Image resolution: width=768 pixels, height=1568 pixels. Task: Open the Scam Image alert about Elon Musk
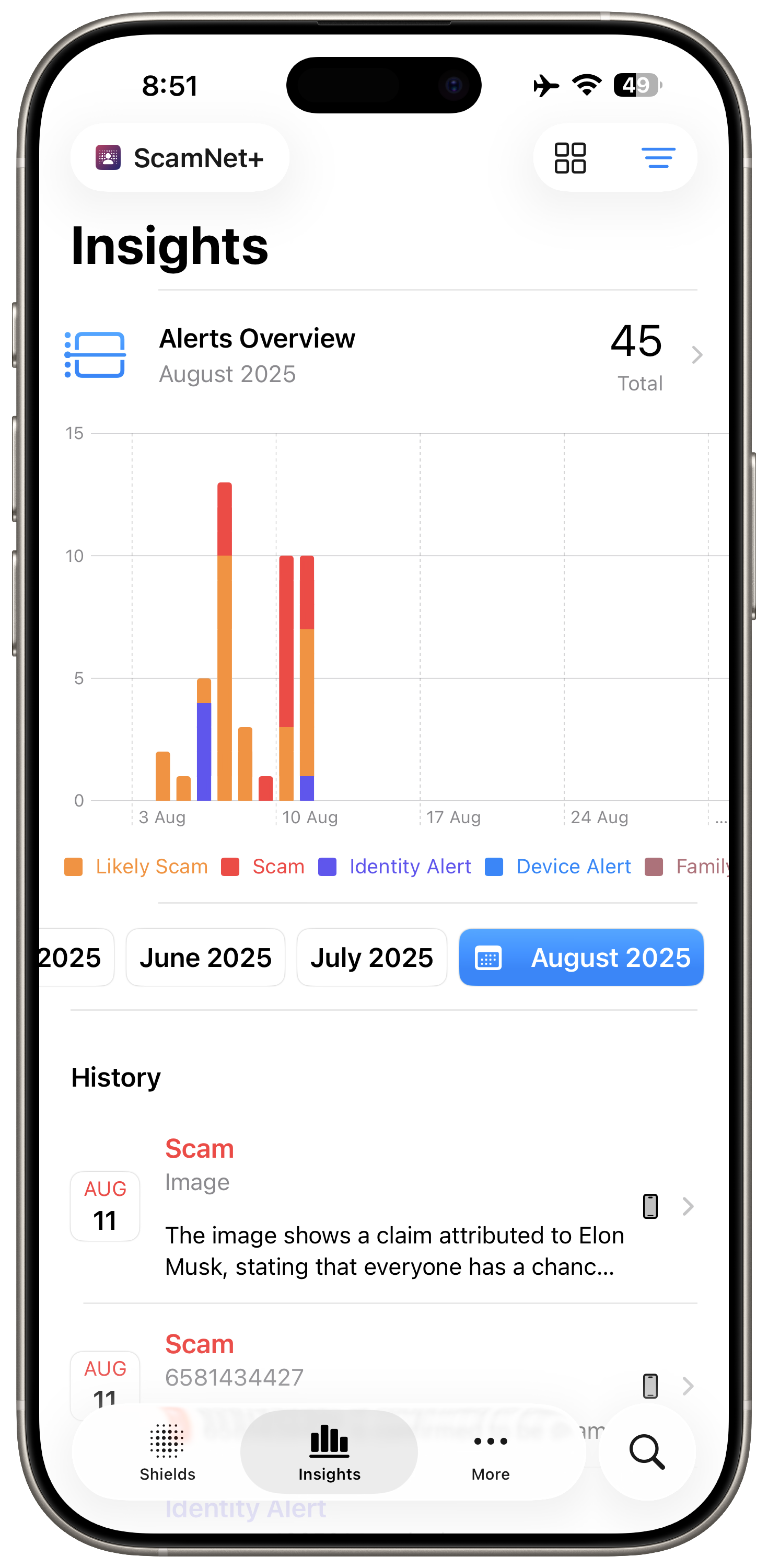coord(383,1207)
